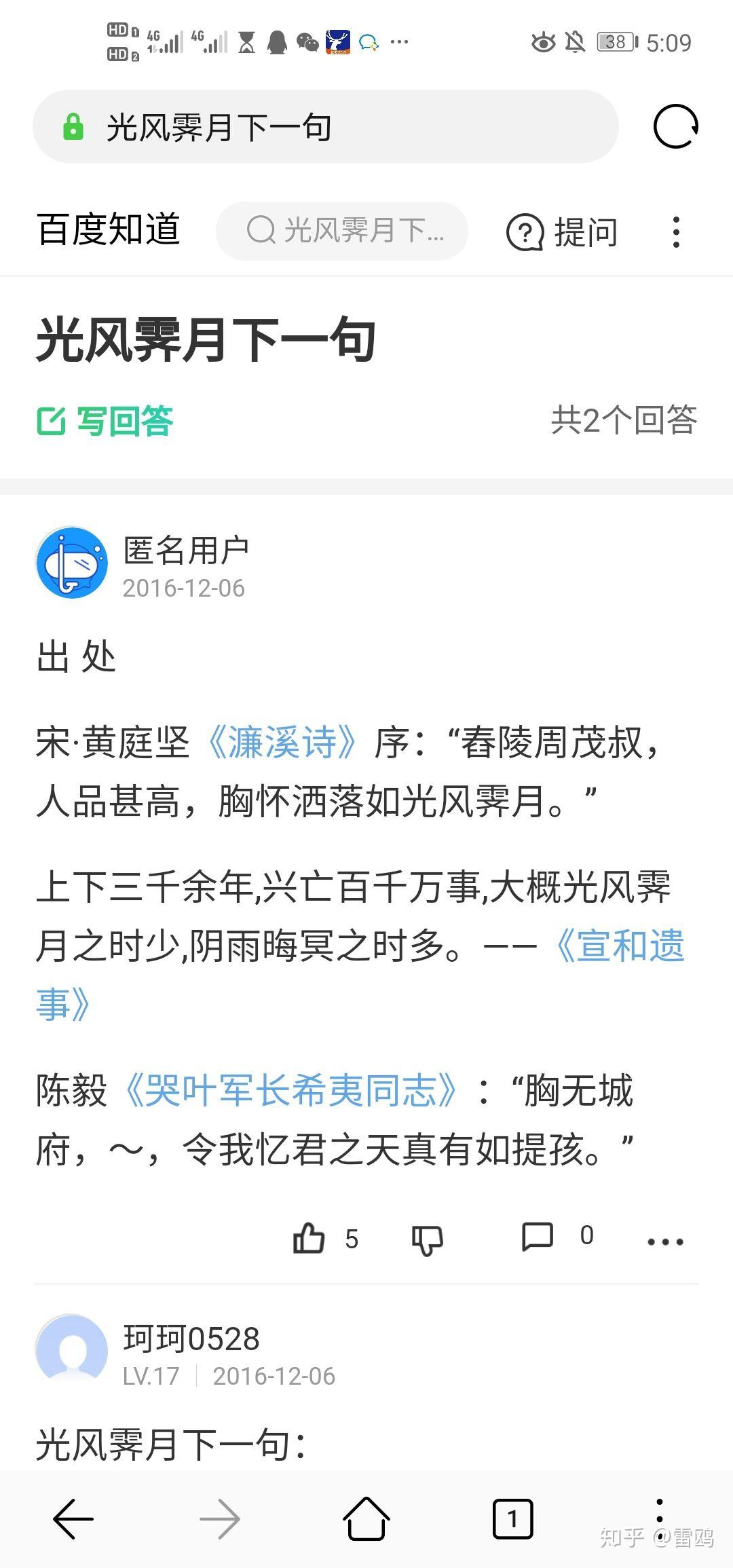Go back to the previous page

click(73, 1518)
